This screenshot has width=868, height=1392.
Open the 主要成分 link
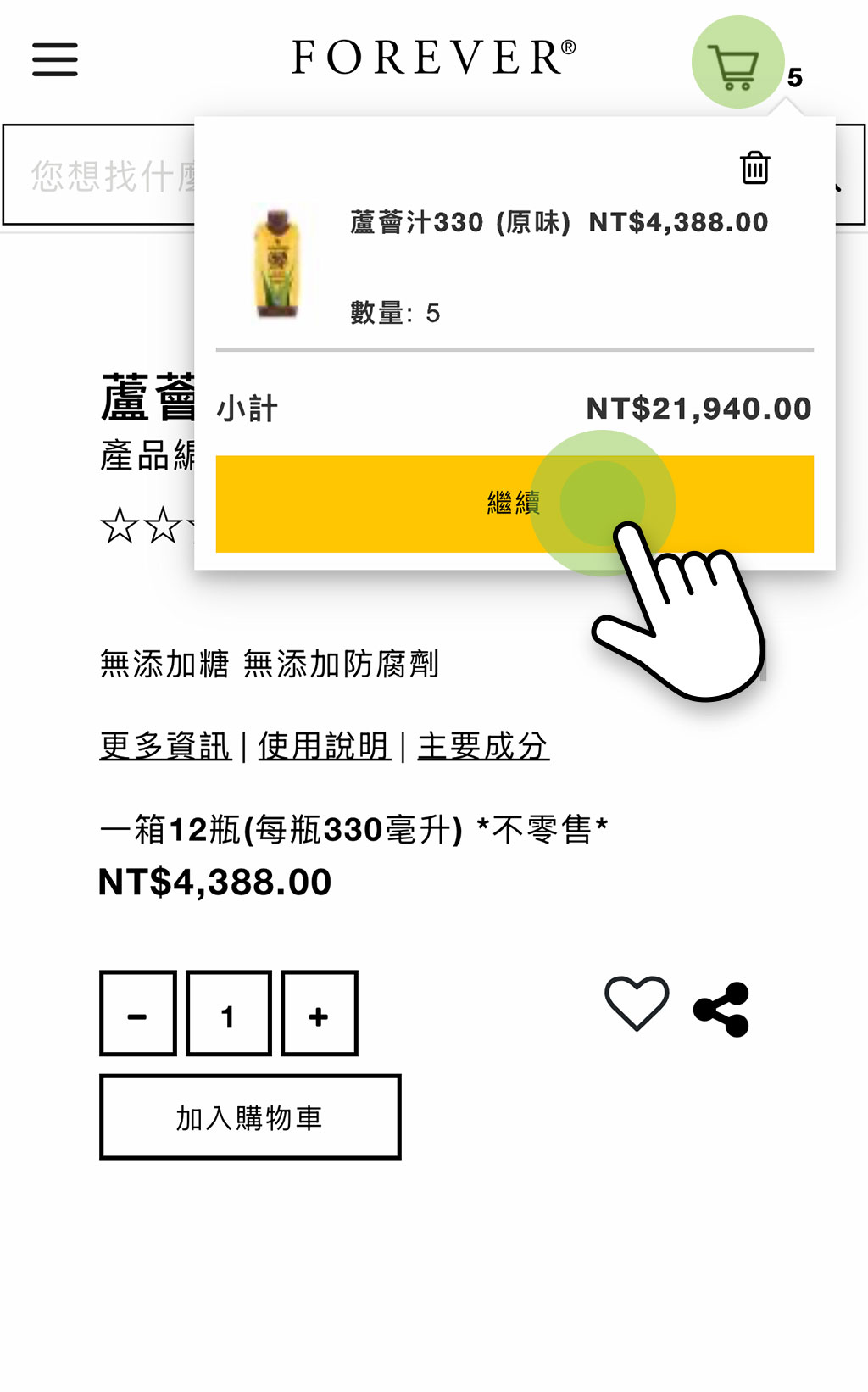(483, 746)
